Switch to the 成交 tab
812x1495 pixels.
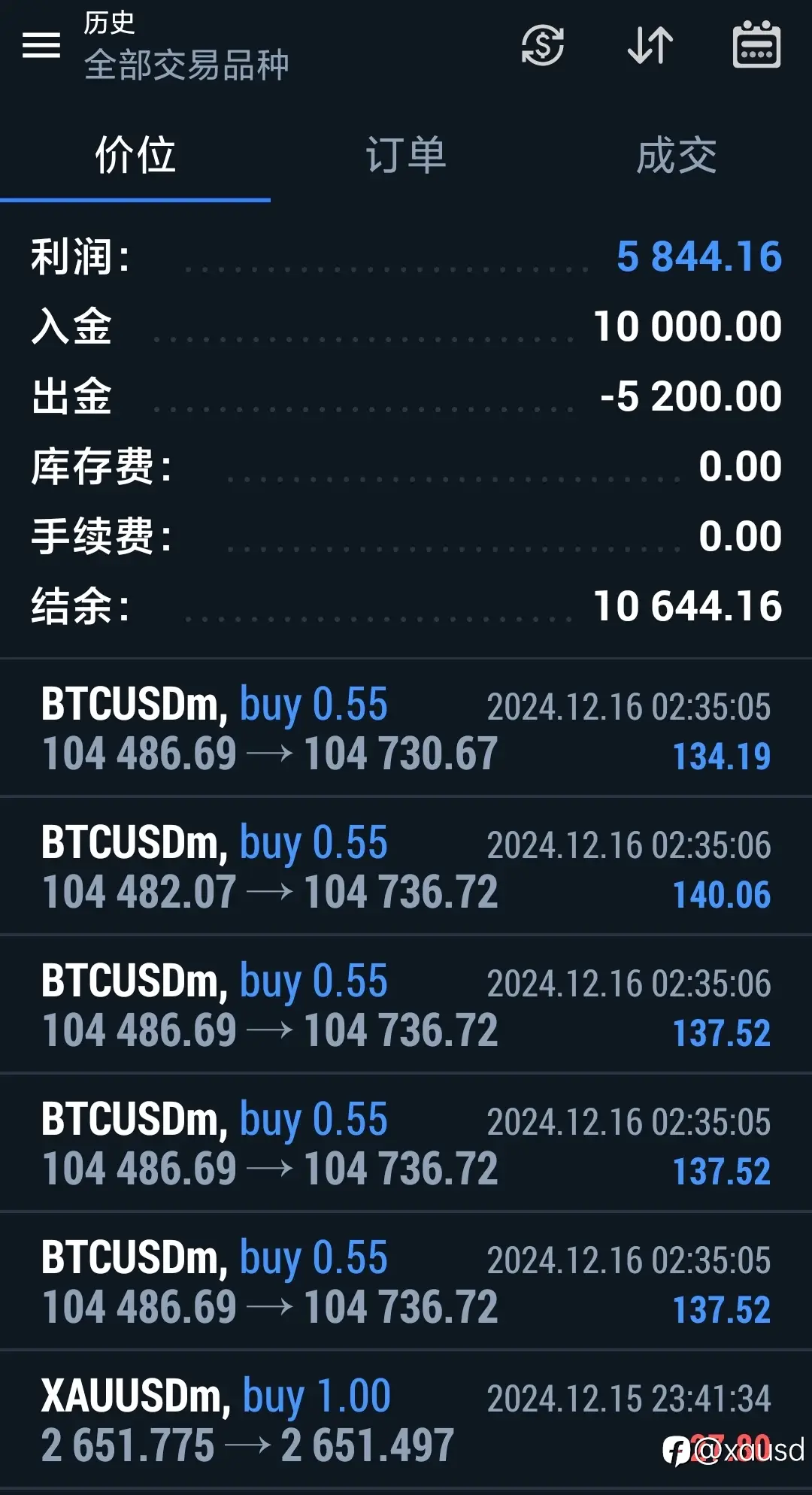point(677,156)
